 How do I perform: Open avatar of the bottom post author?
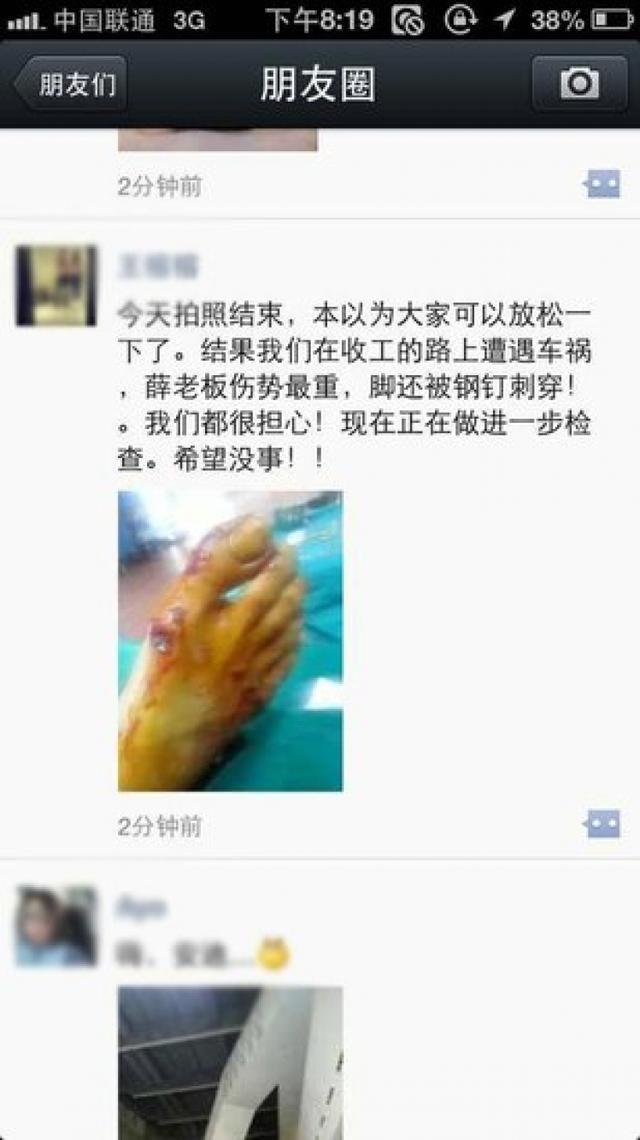click(x=56, y=926)
